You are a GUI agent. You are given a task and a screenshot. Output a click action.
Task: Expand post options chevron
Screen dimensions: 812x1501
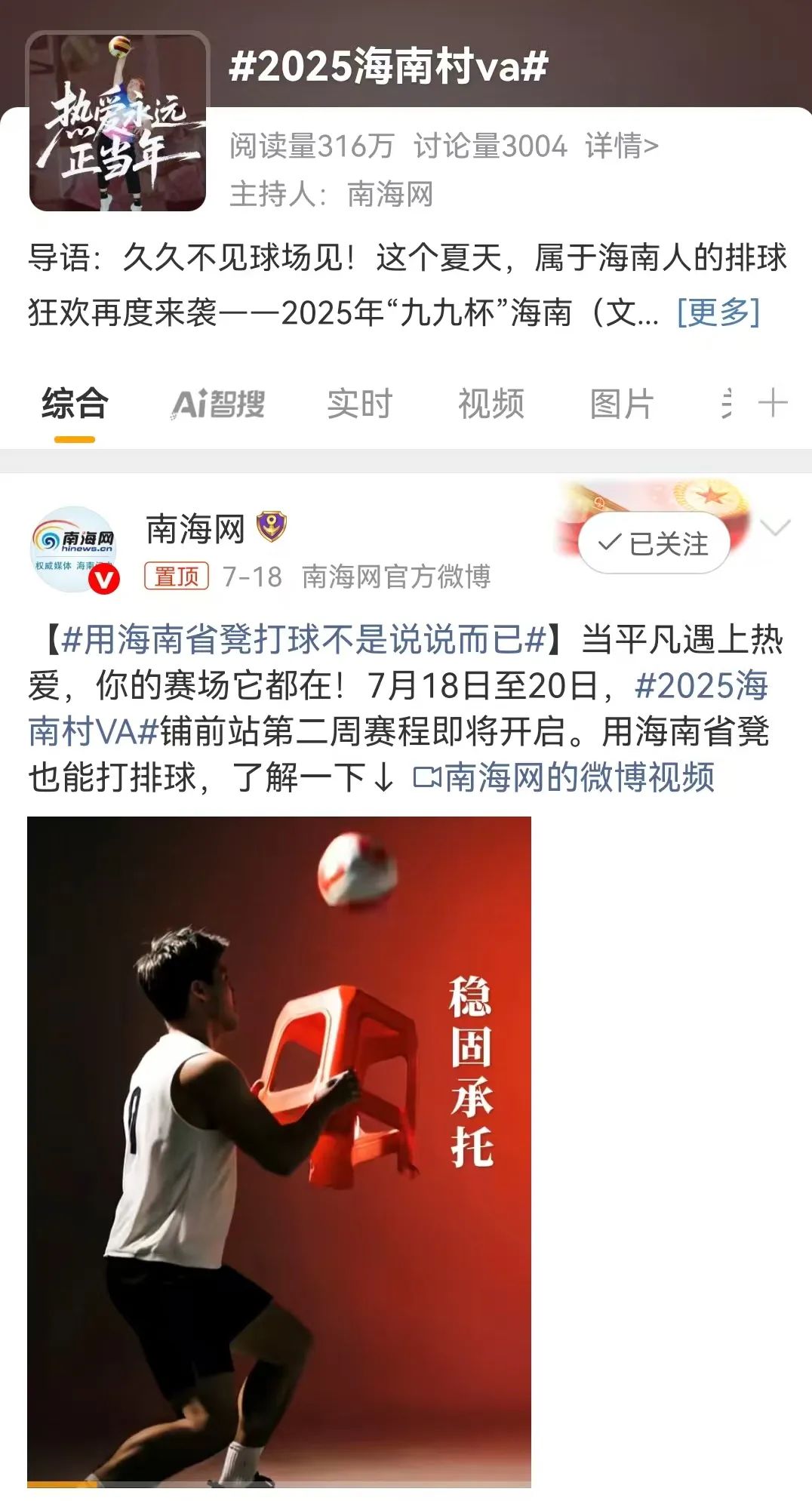click(775, 528)
